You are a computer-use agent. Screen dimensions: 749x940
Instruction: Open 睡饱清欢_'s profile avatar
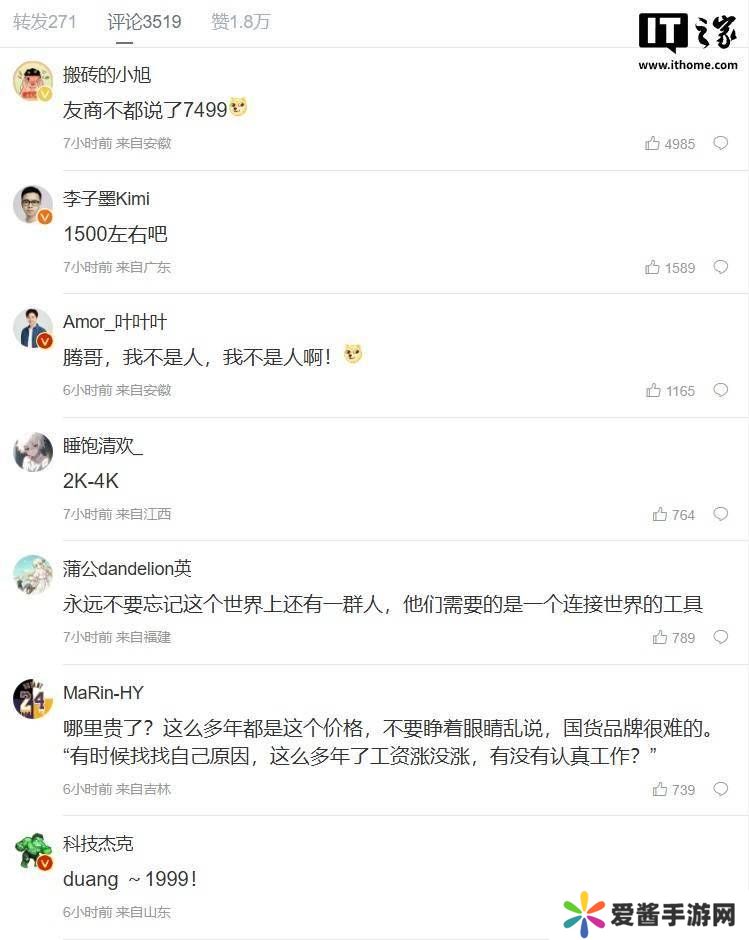[32, 452]
